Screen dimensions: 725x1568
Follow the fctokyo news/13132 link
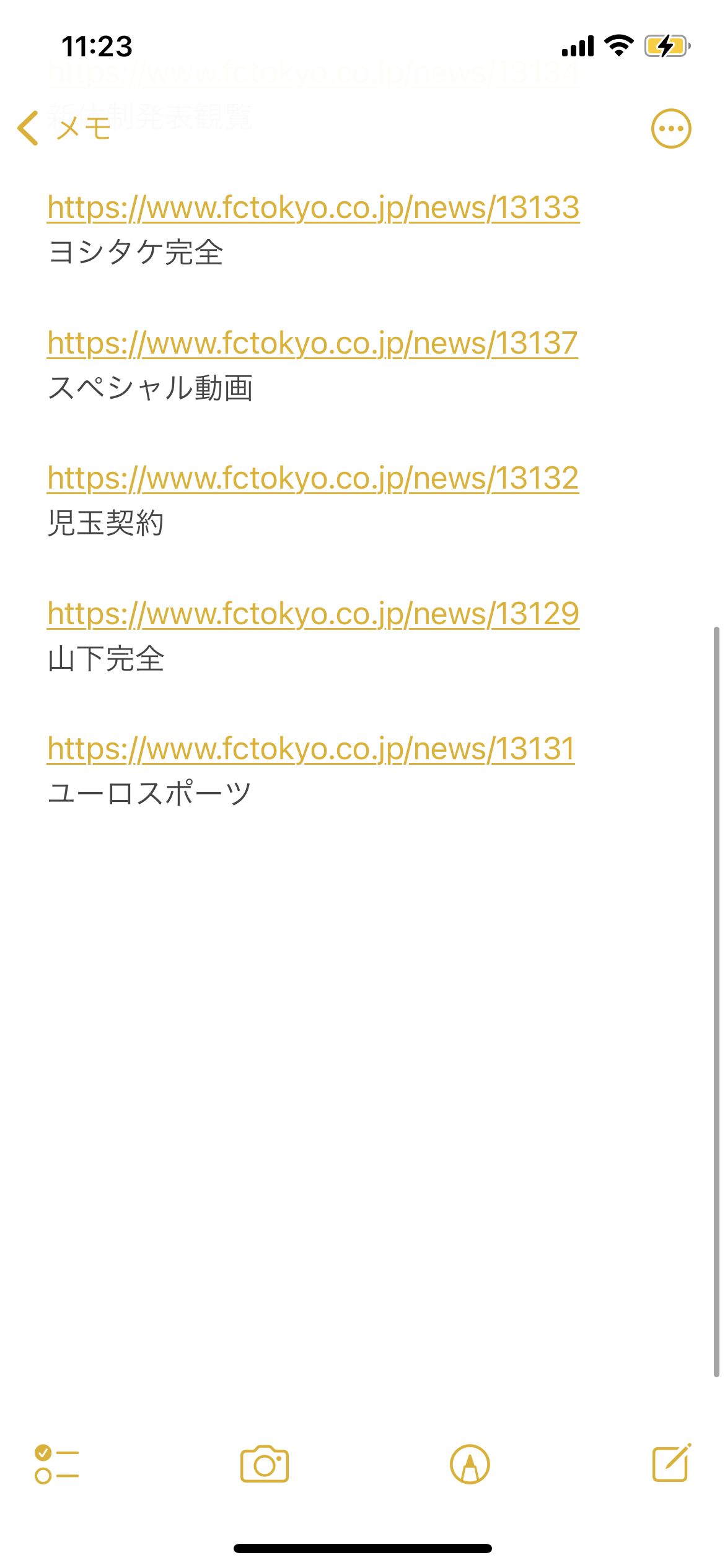click(x=313, y=478)
